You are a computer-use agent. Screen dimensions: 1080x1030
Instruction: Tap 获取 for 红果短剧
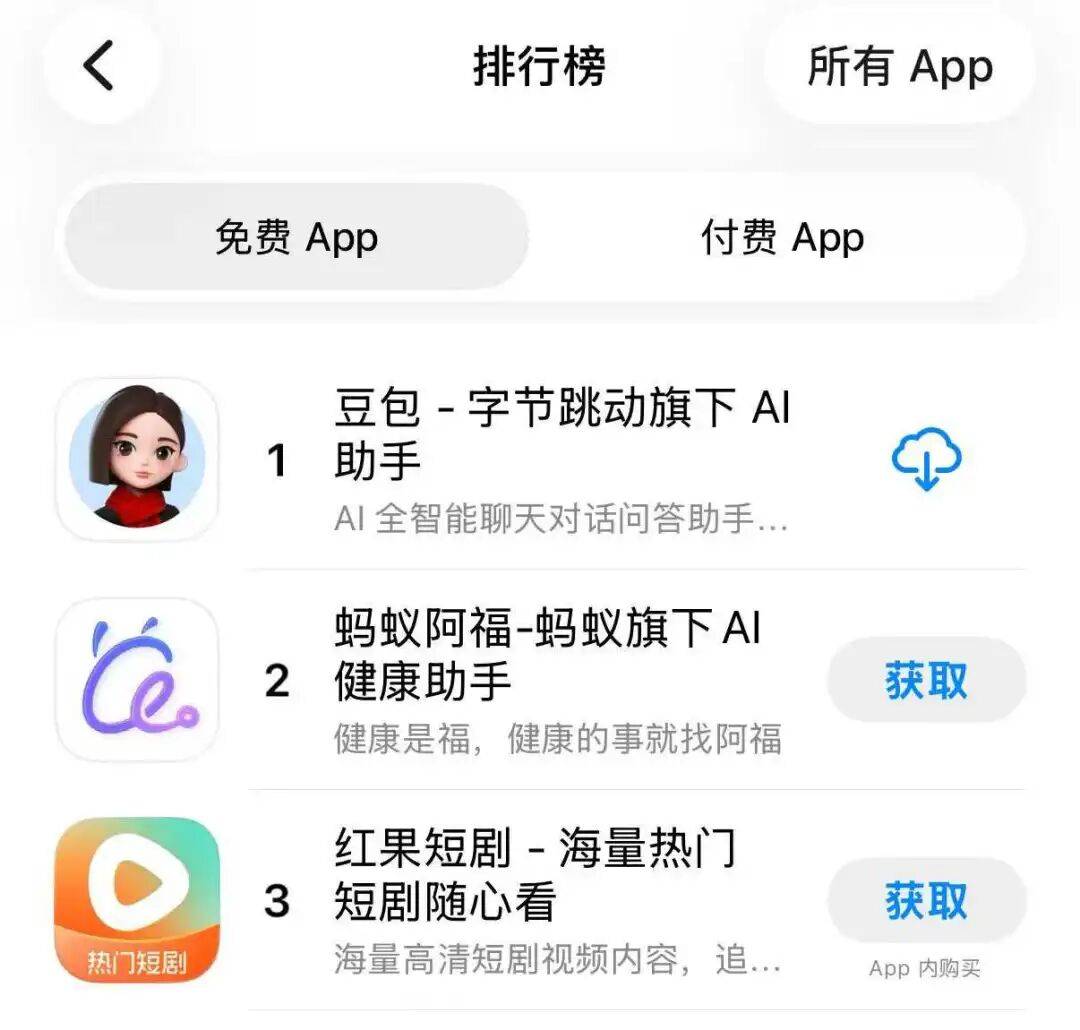pyautogui.click(x=926, y=900)
